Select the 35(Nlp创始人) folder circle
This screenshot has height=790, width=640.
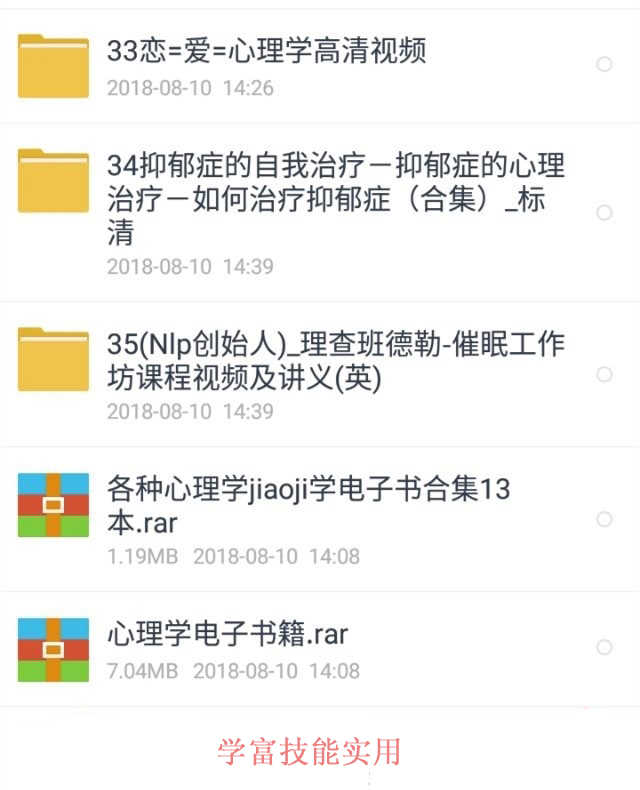[604, 374]
